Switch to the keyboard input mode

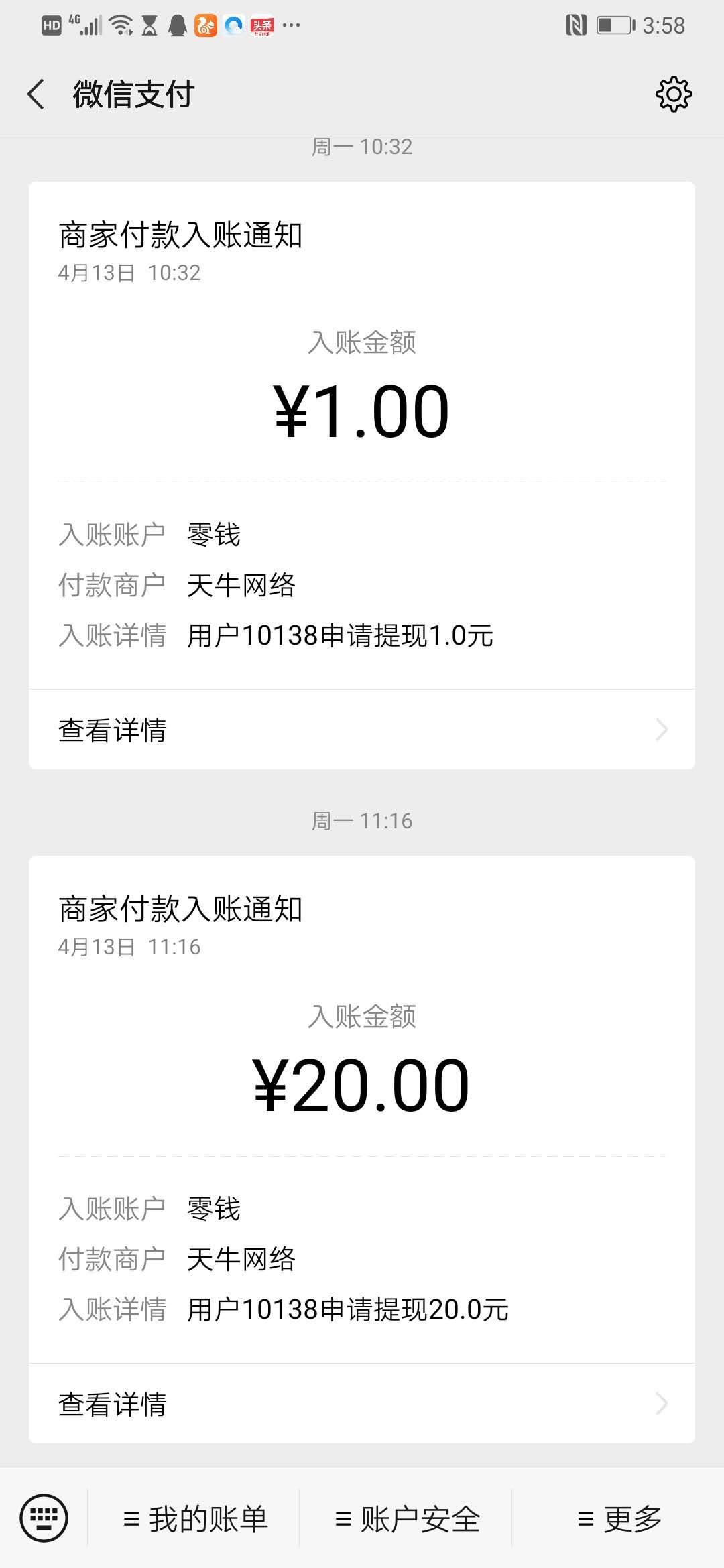click(x=44, y=1518)
